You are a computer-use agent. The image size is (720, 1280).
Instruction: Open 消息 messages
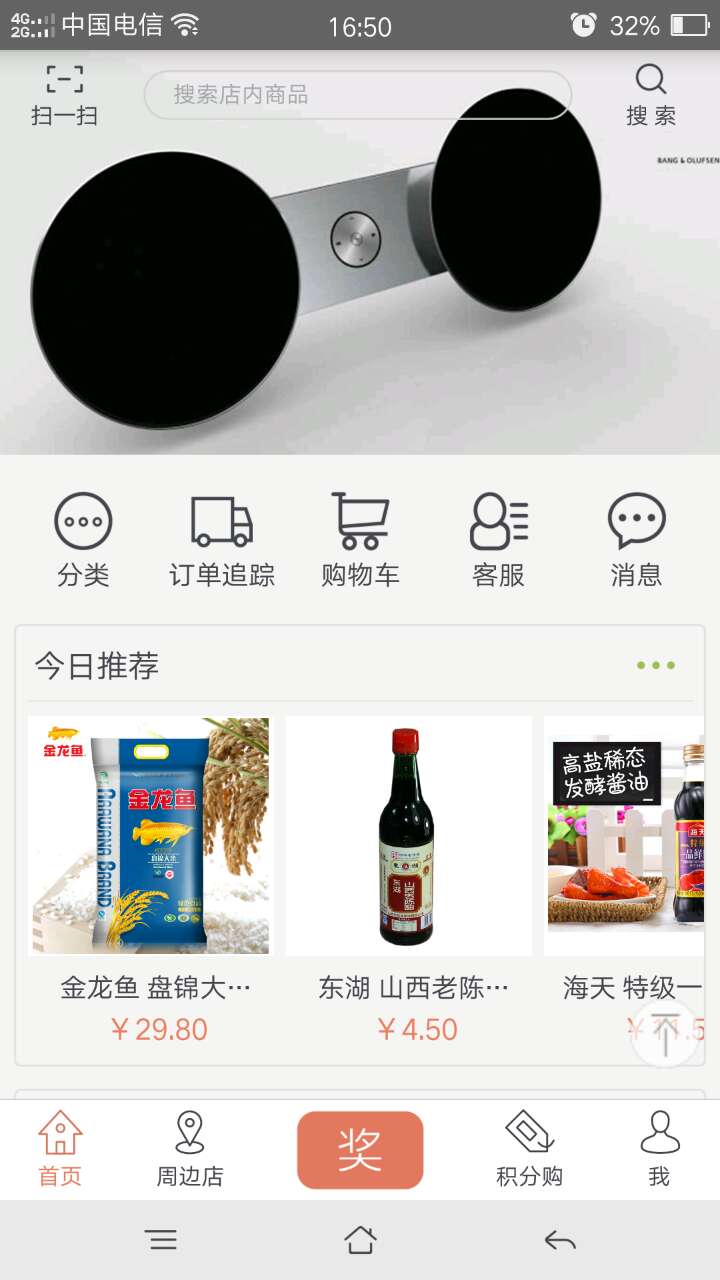pyautogui.click(x=637, y=540)
